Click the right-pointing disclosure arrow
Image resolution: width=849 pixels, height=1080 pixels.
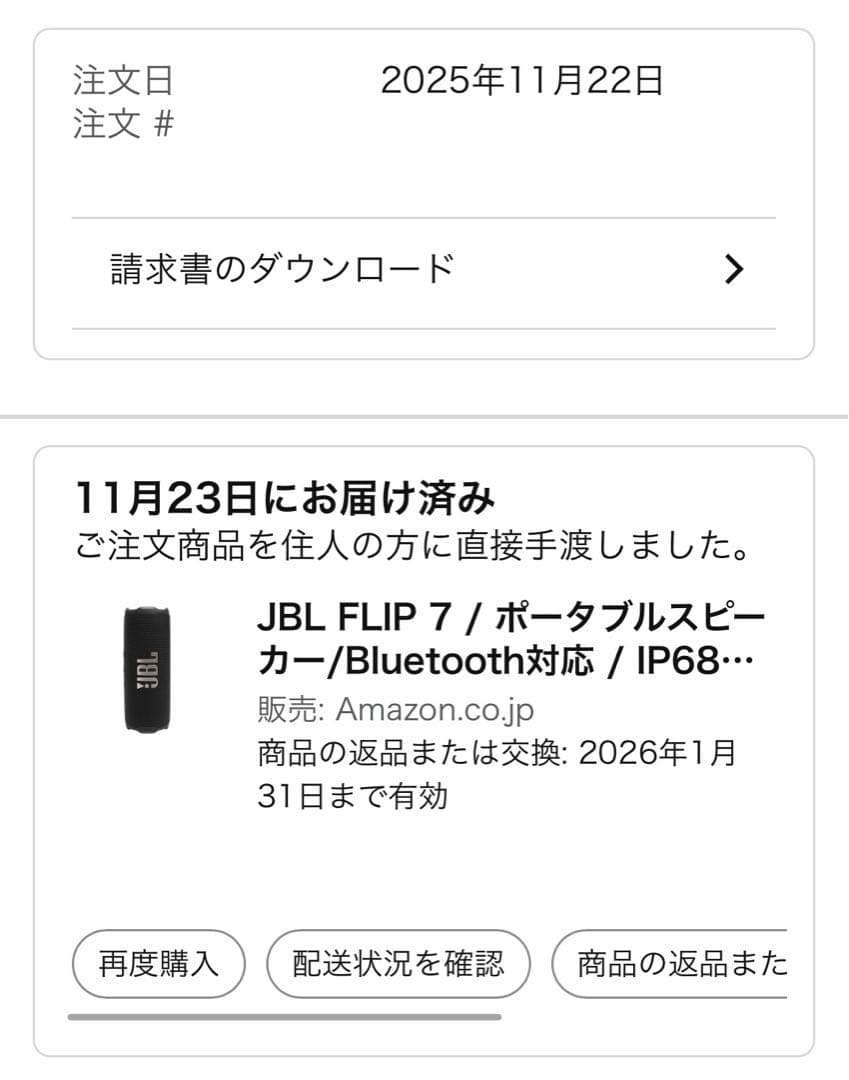click(x=736, y=269)
